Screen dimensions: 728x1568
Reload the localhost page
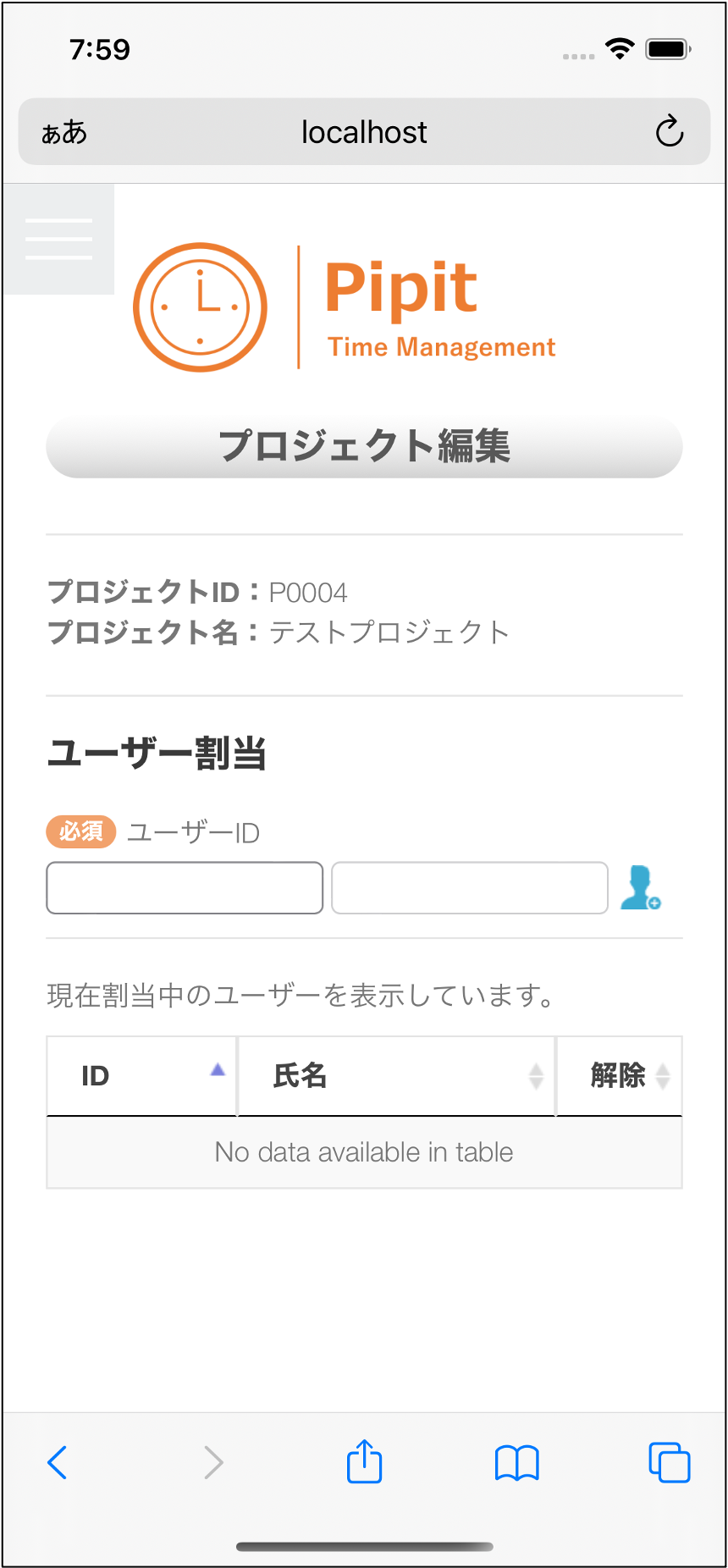669,132
